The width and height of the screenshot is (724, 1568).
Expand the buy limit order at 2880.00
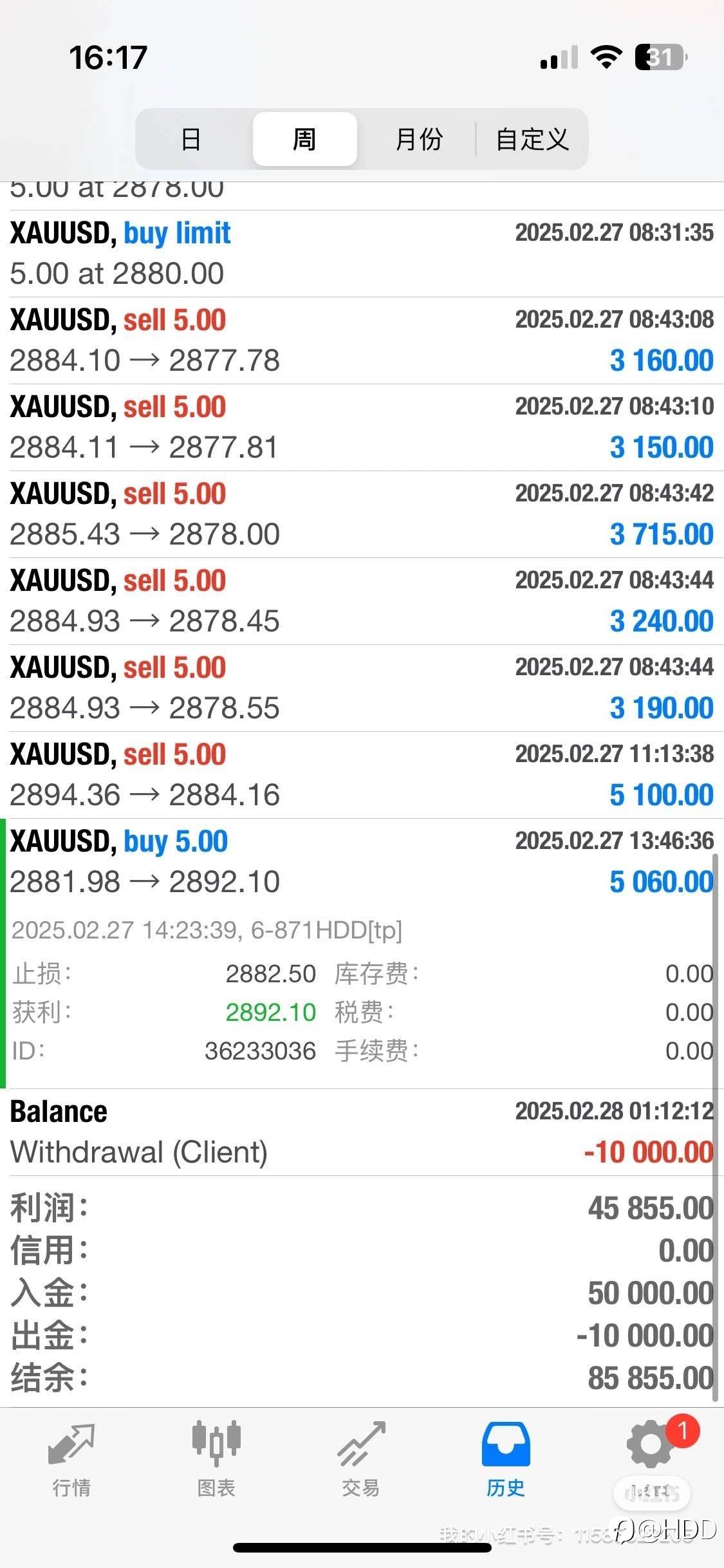pyautogui.click(x=362, y=254)
